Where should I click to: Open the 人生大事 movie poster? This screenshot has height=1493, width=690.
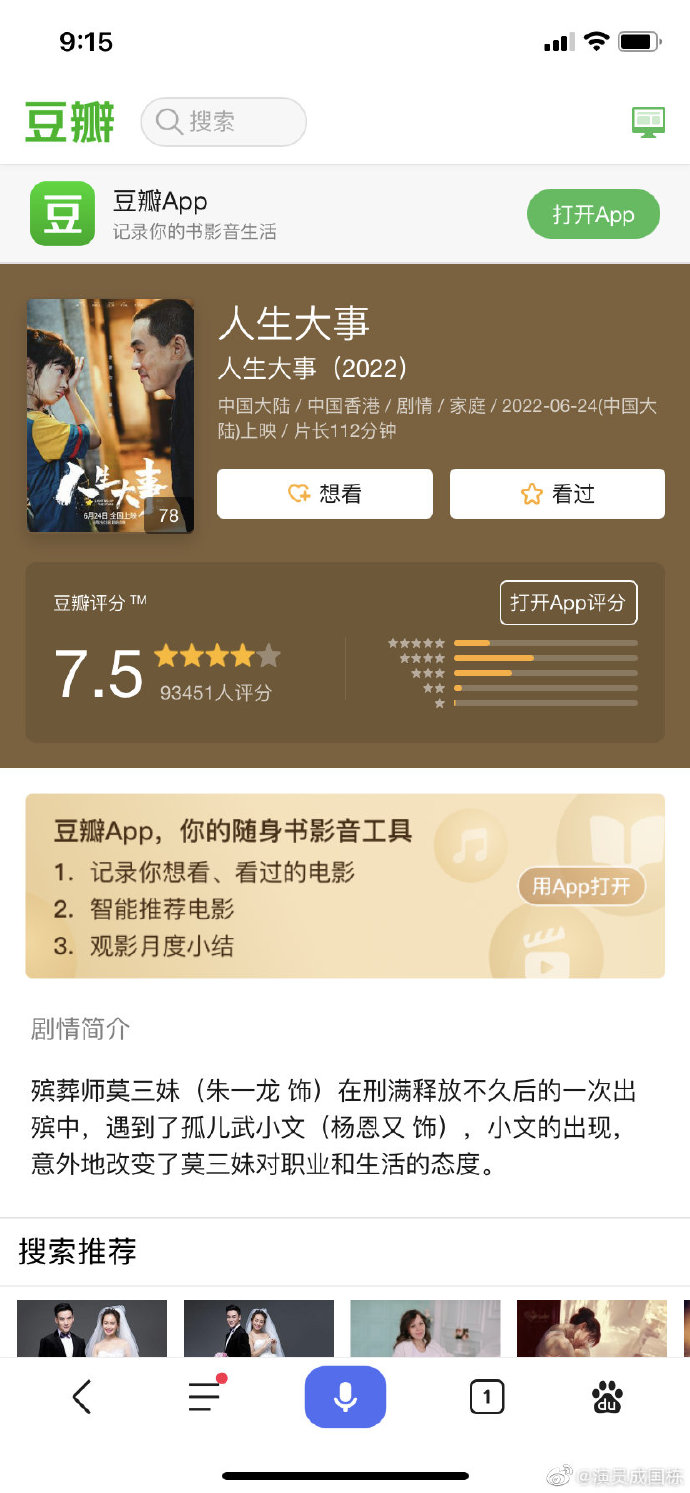[110, 416]
